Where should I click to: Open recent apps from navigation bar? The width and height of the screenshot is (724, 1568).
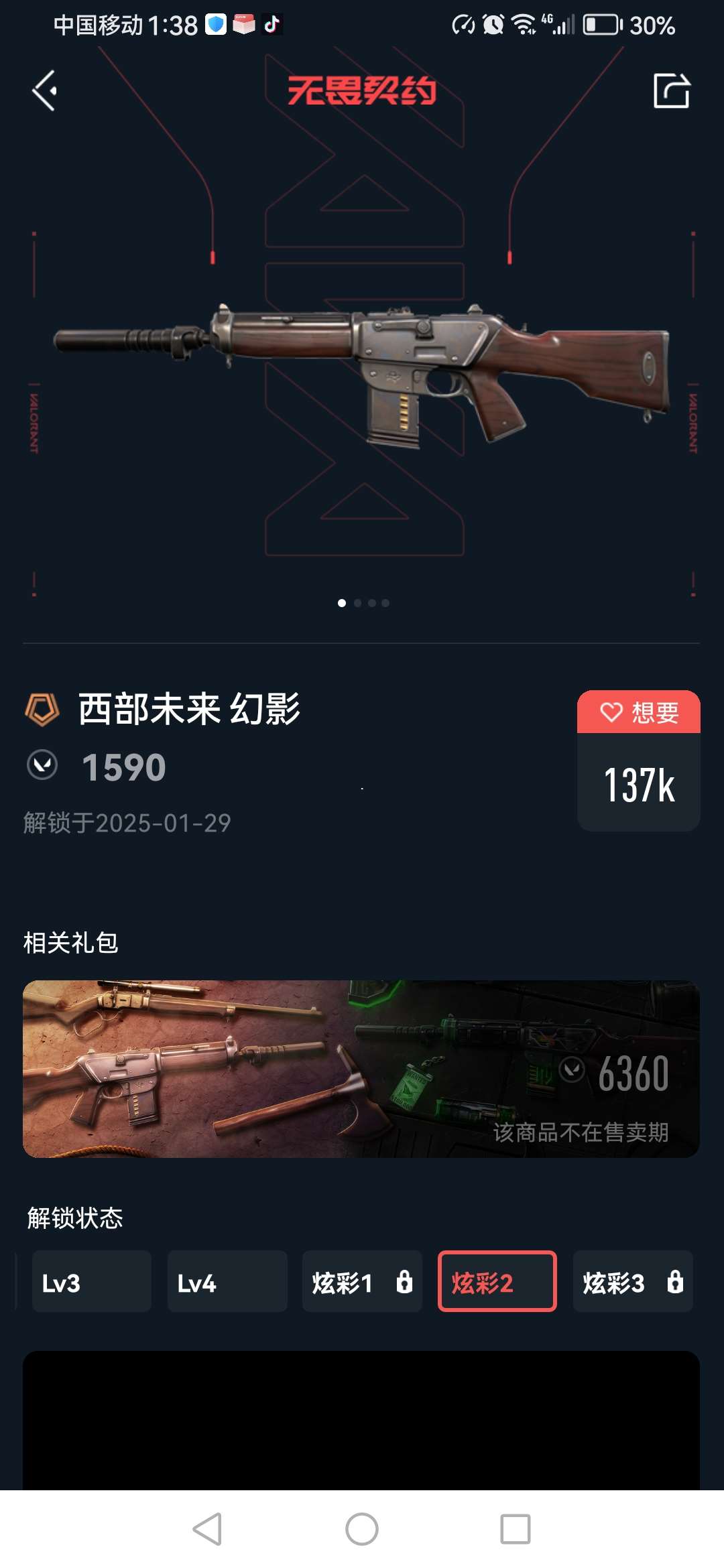pos(515,1529)
